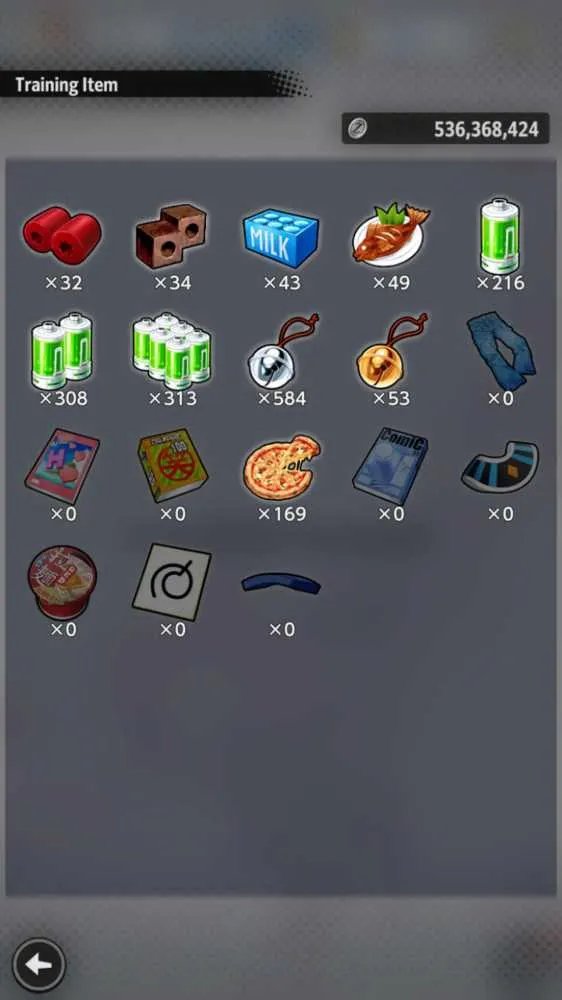Image resolution: width=562 pixels, height=1000 pixels.
Task: Open the Comic book item
Action: 390,466
